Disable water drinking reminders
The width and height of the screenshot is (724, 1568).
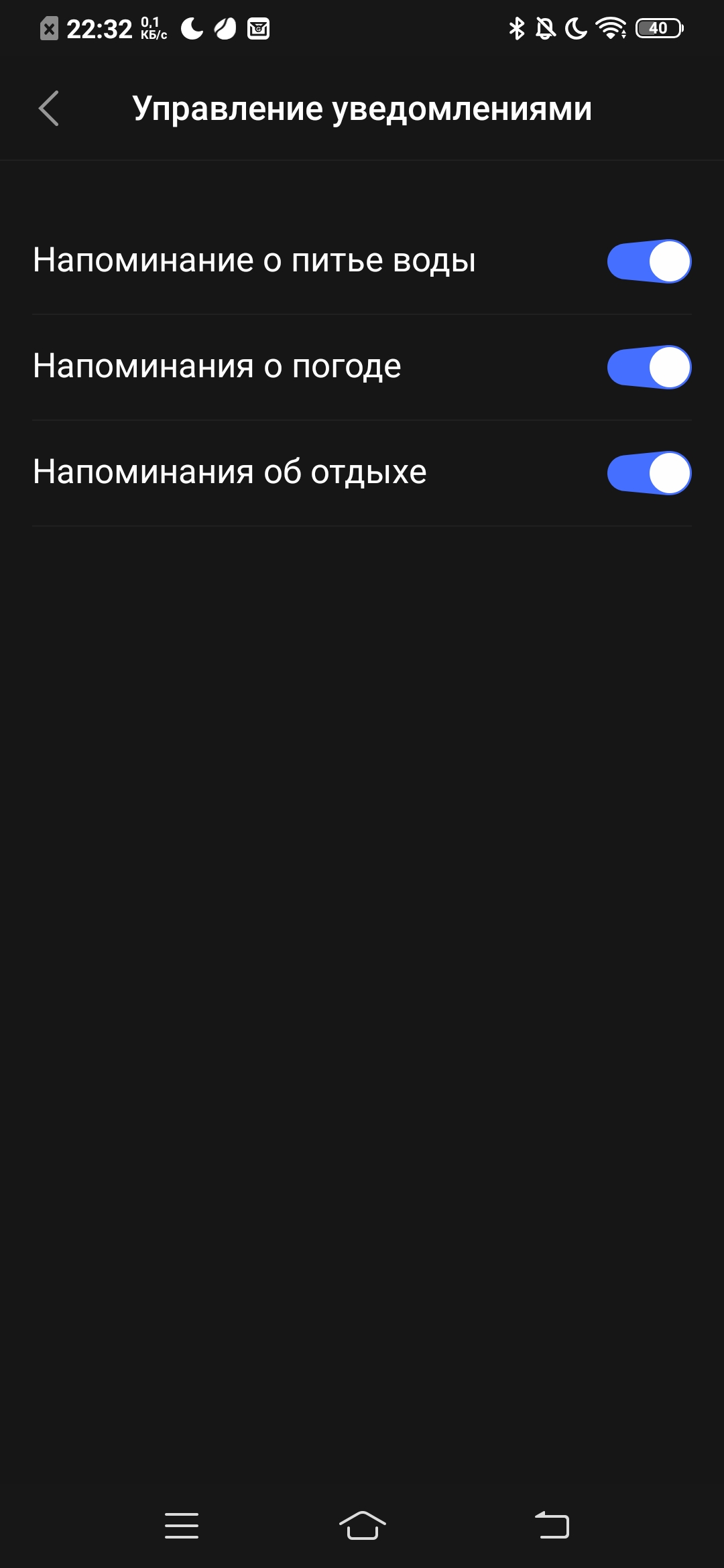click(649, 261)
